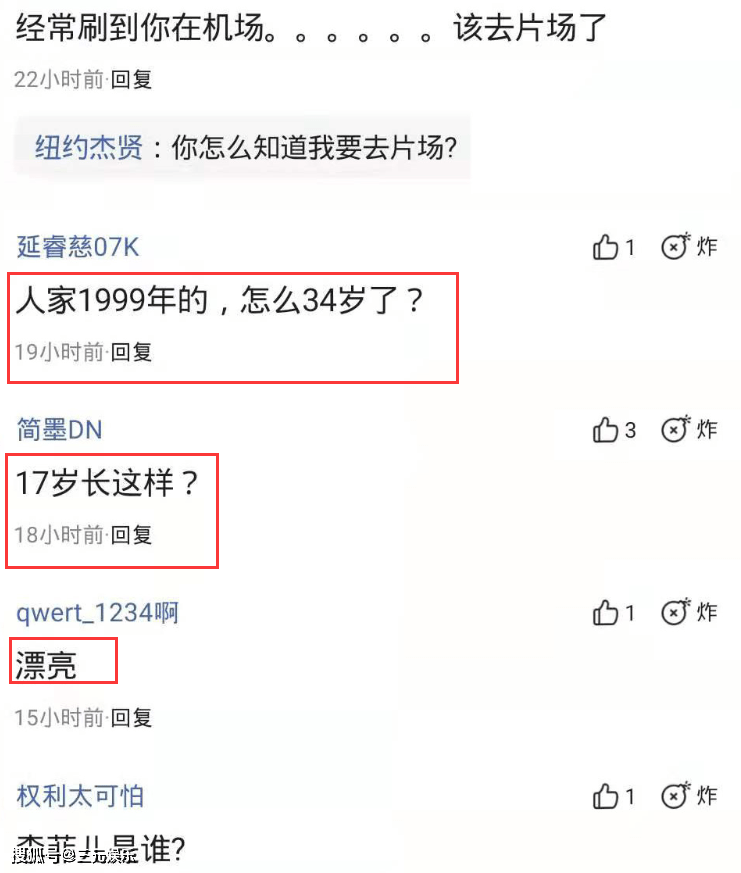Reply to the 22小时前 comment

coord(131,80)
